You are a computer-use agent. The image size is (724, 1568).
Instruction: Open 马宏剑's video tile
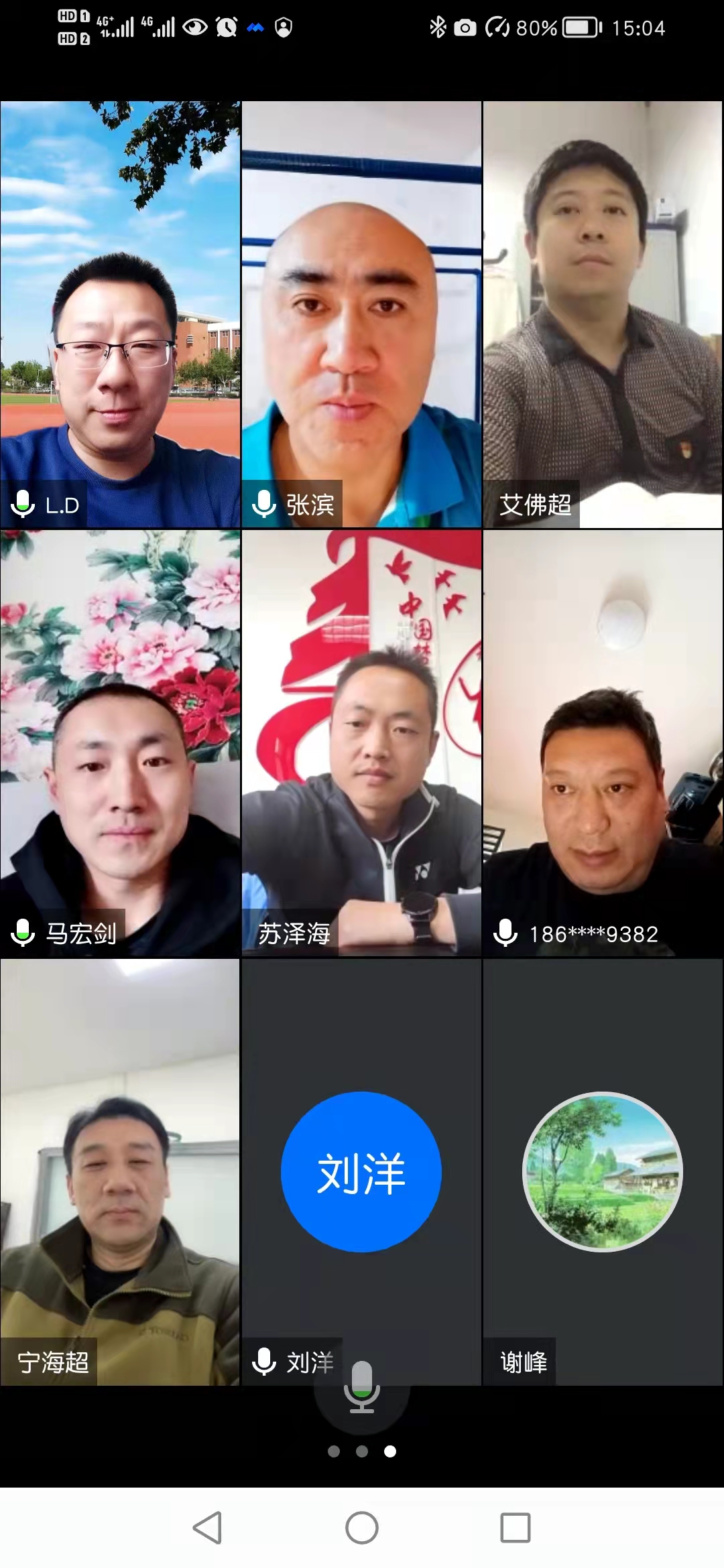pyautogui.click(x=120, y=742)
